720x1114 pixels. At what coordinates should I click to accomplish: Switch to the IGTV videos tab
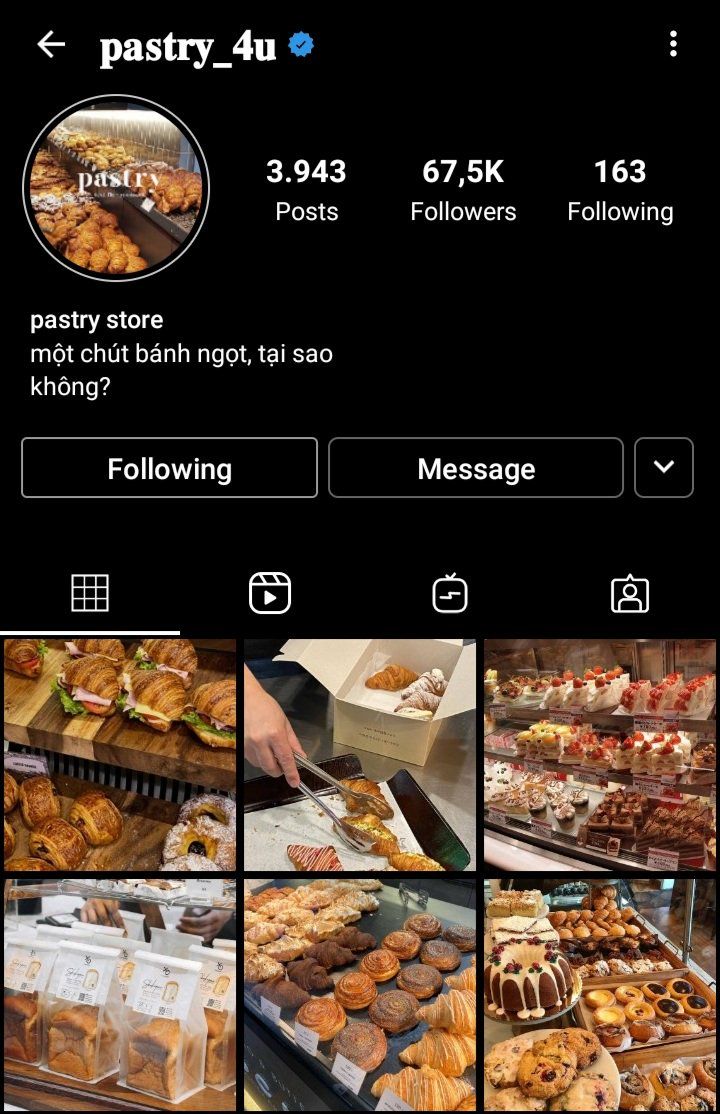(x=450, y=594)
